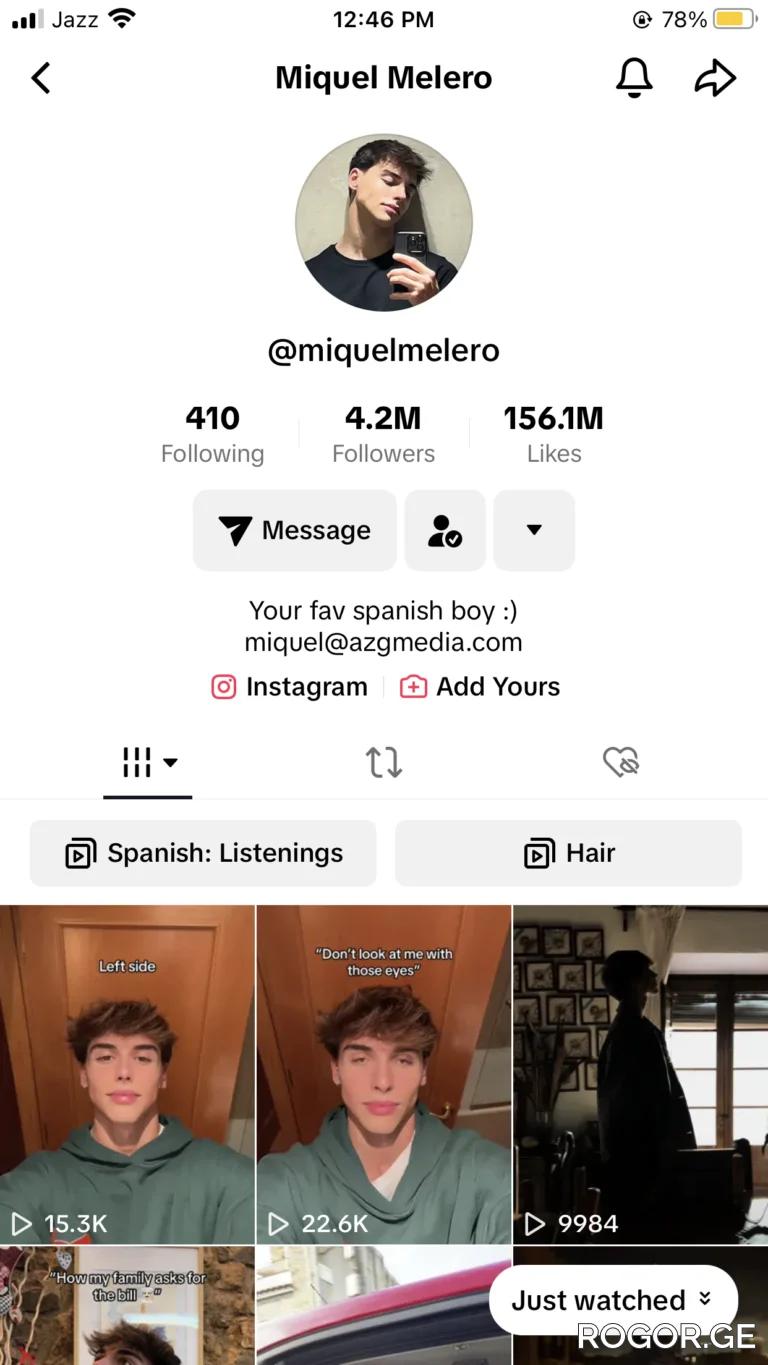Share this profile with the arrow icon
Screen dimensions: 768x1365
715,78
